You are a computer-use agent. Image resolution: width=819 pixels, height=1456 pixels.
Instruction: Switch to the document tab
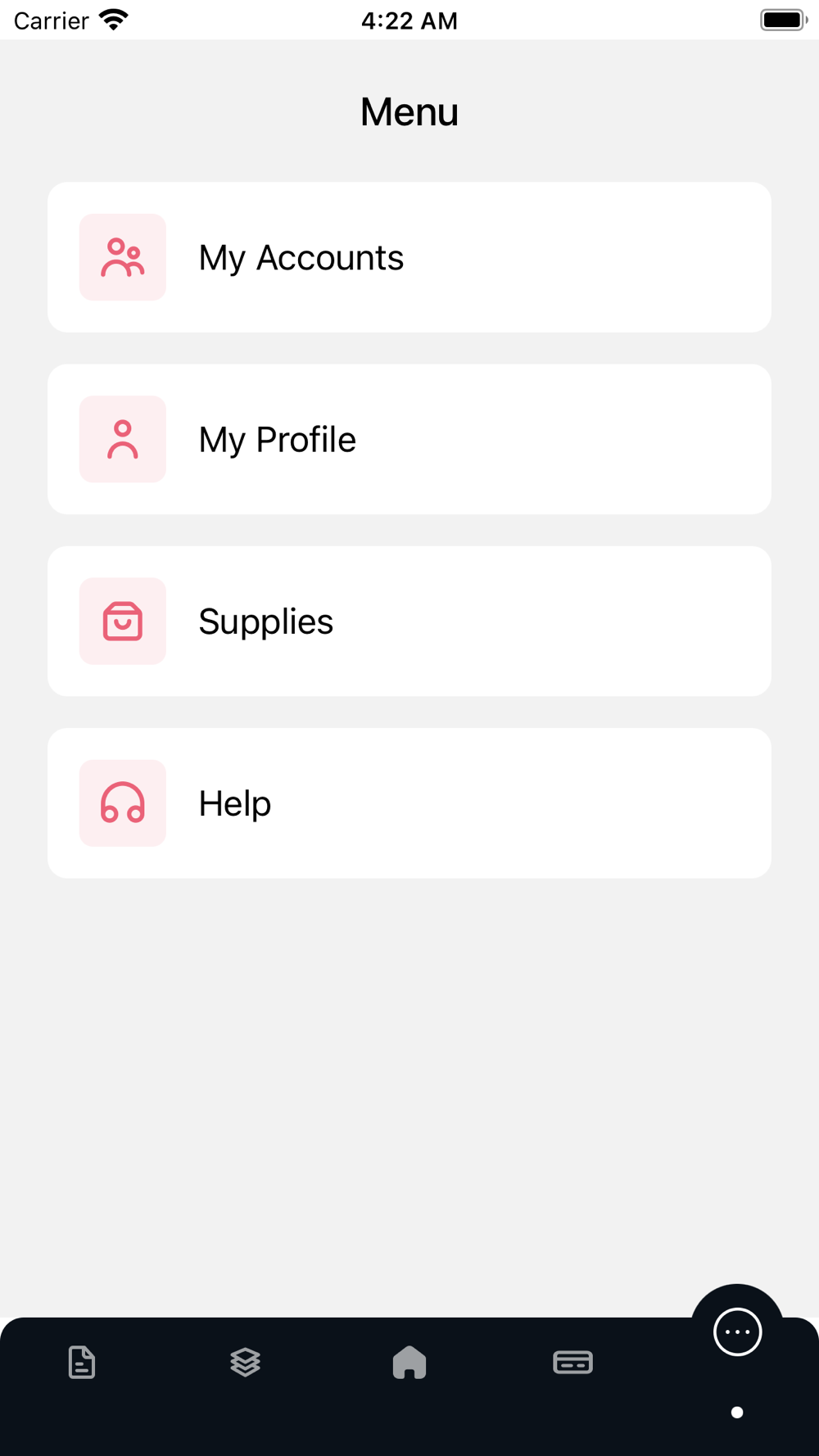(82, 1363)
